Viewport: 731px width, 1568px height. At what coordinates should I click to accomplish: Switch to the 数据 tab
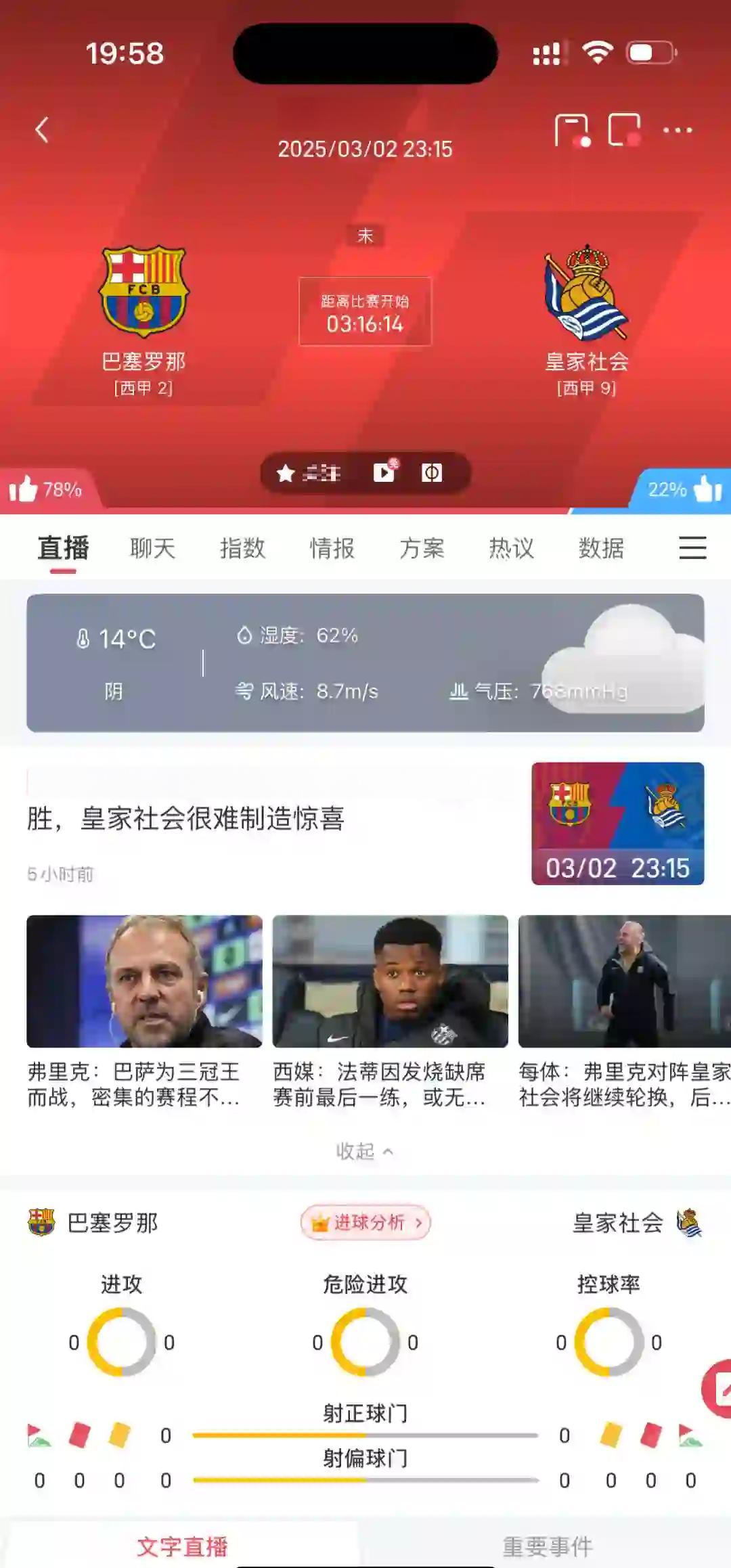point(601,548)
